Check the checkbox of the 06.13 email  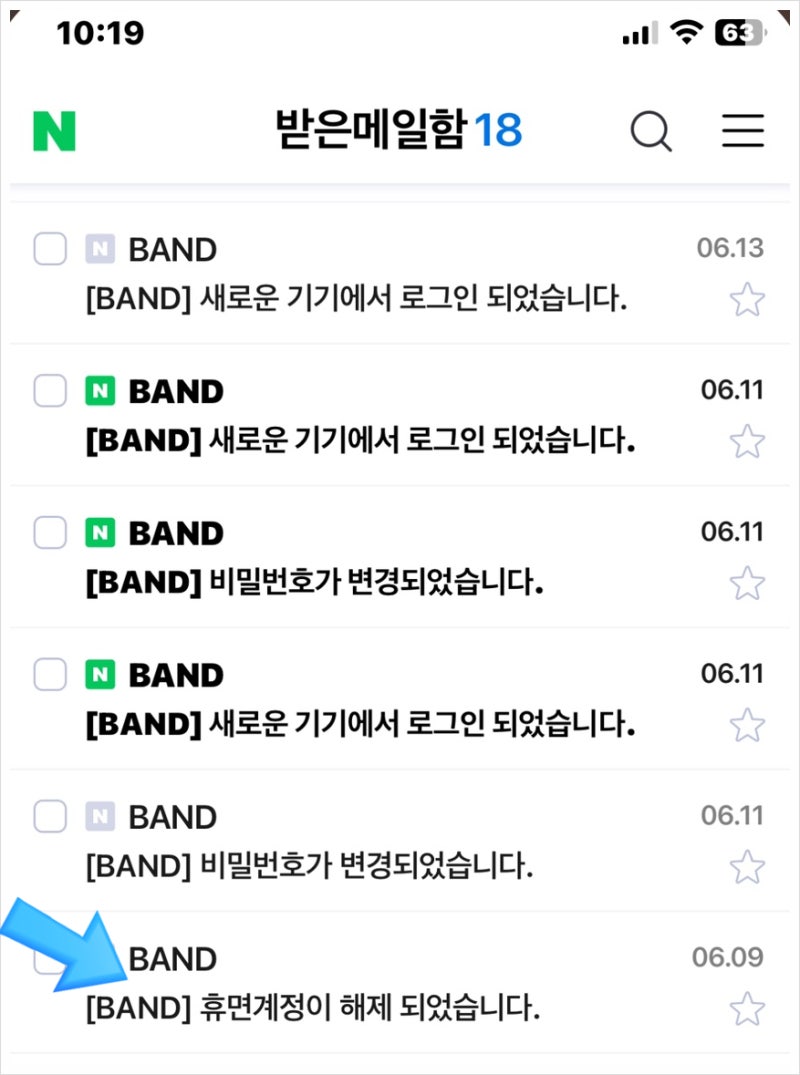pos(49,248)
